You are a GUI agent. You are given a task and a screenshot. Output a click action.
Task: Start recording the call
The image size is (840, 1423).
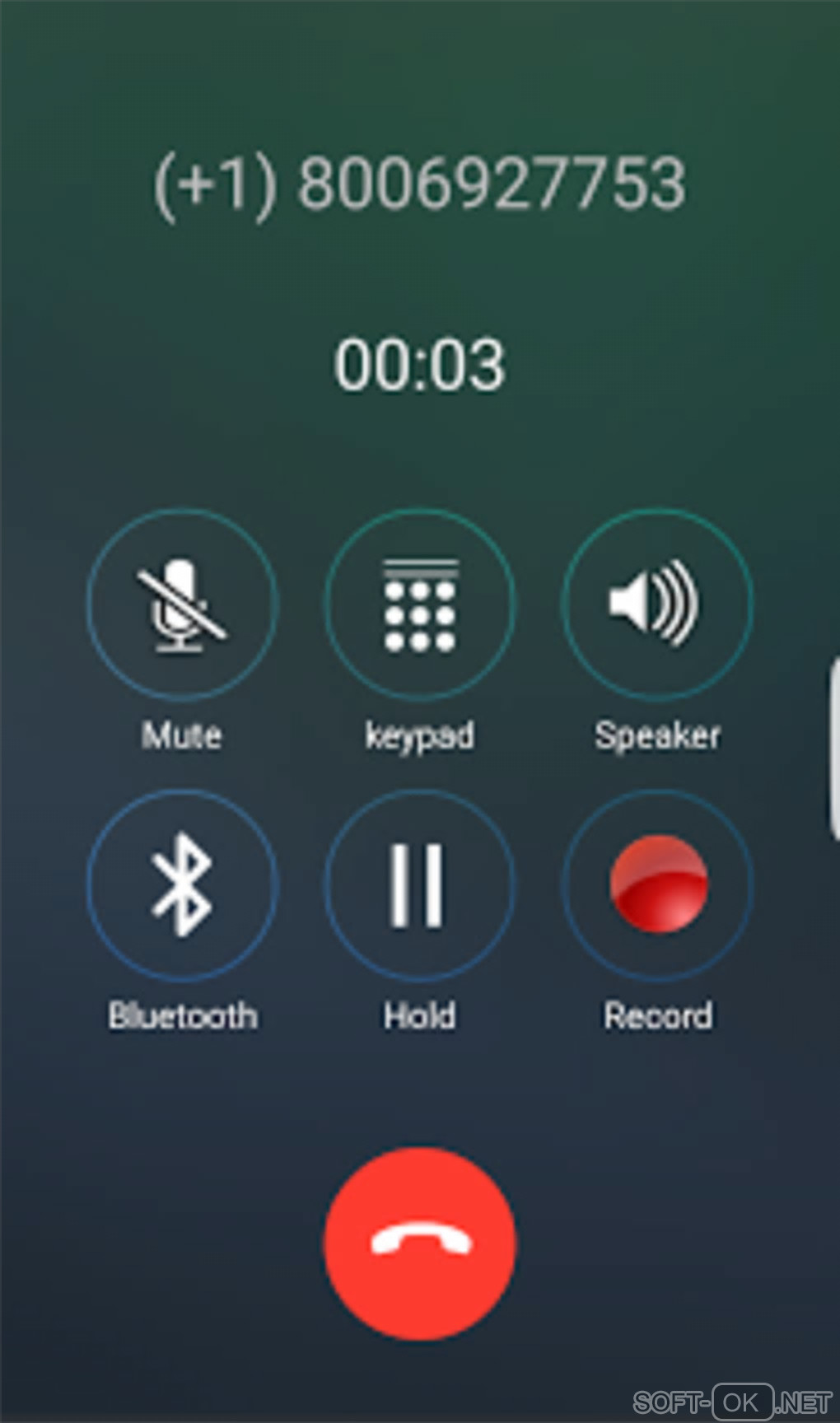pyautogui.click(x=656, y=884)
